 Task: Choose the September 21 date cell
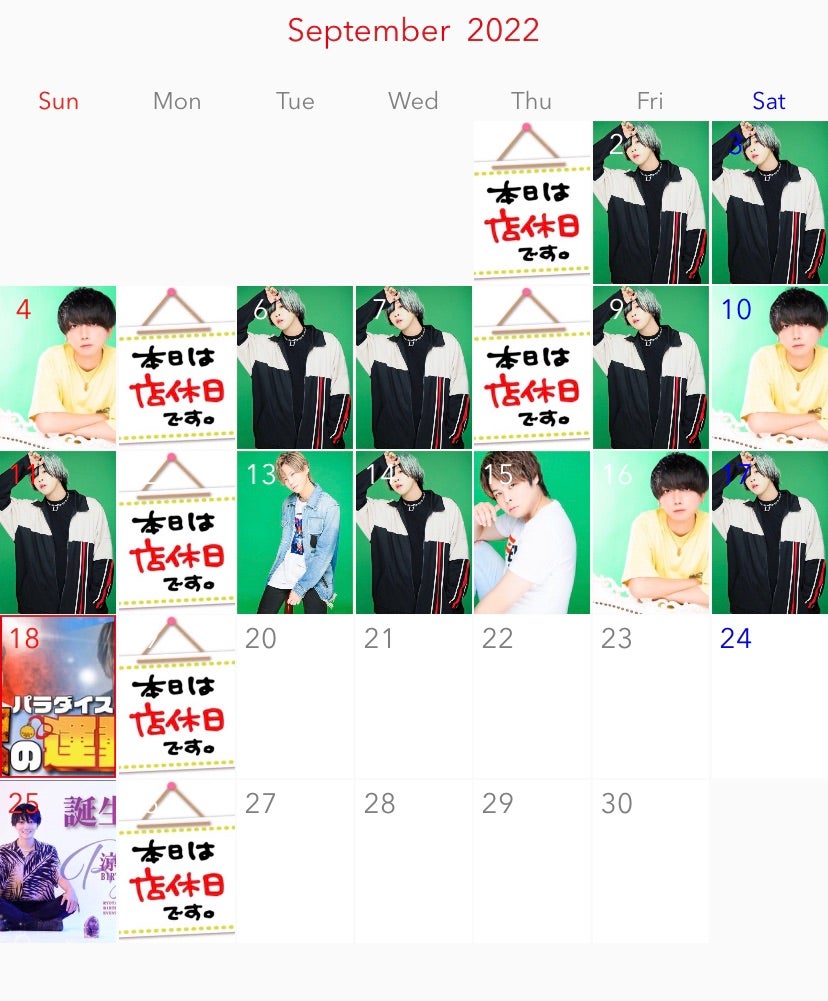pos(413,697)
